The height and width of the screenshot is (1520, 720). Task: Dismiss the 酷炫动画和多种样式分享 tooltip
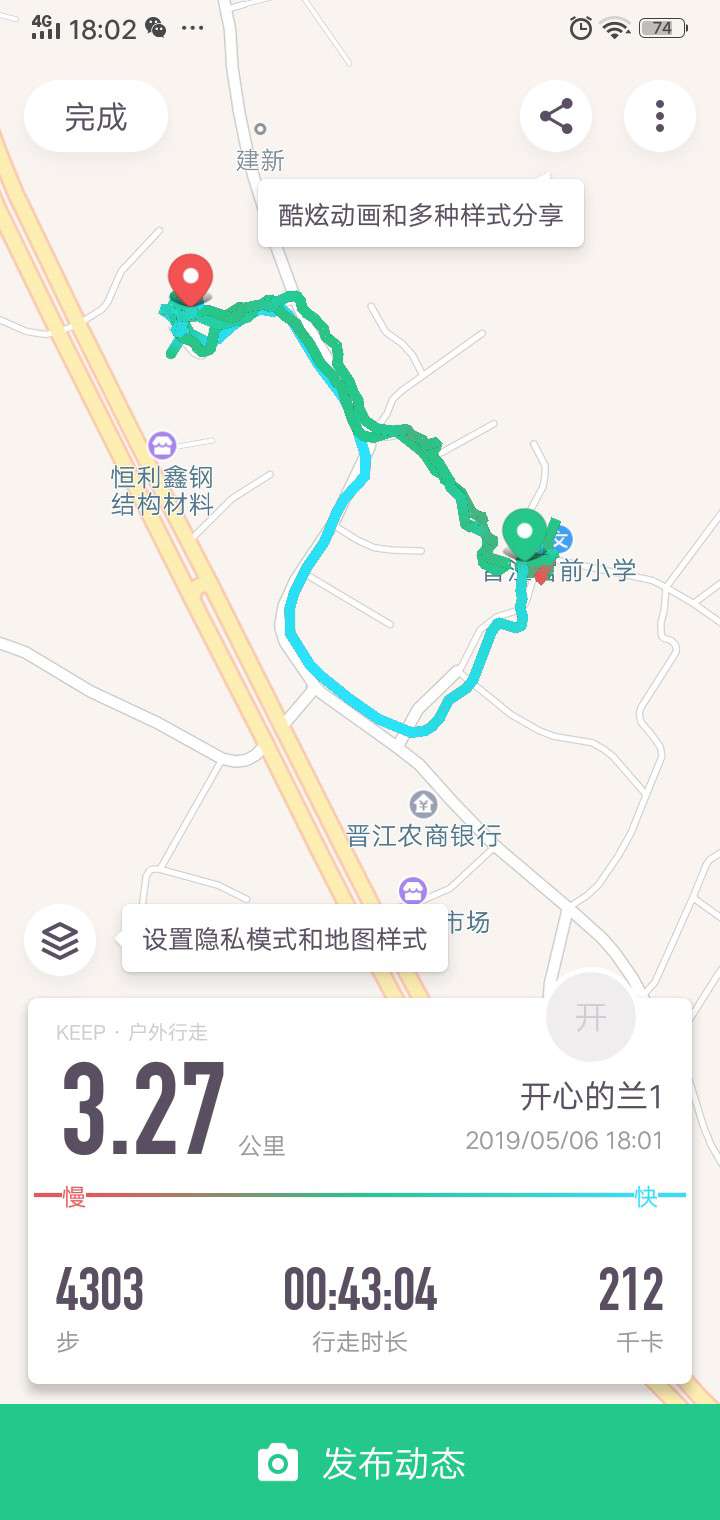(x=420, y=212)
